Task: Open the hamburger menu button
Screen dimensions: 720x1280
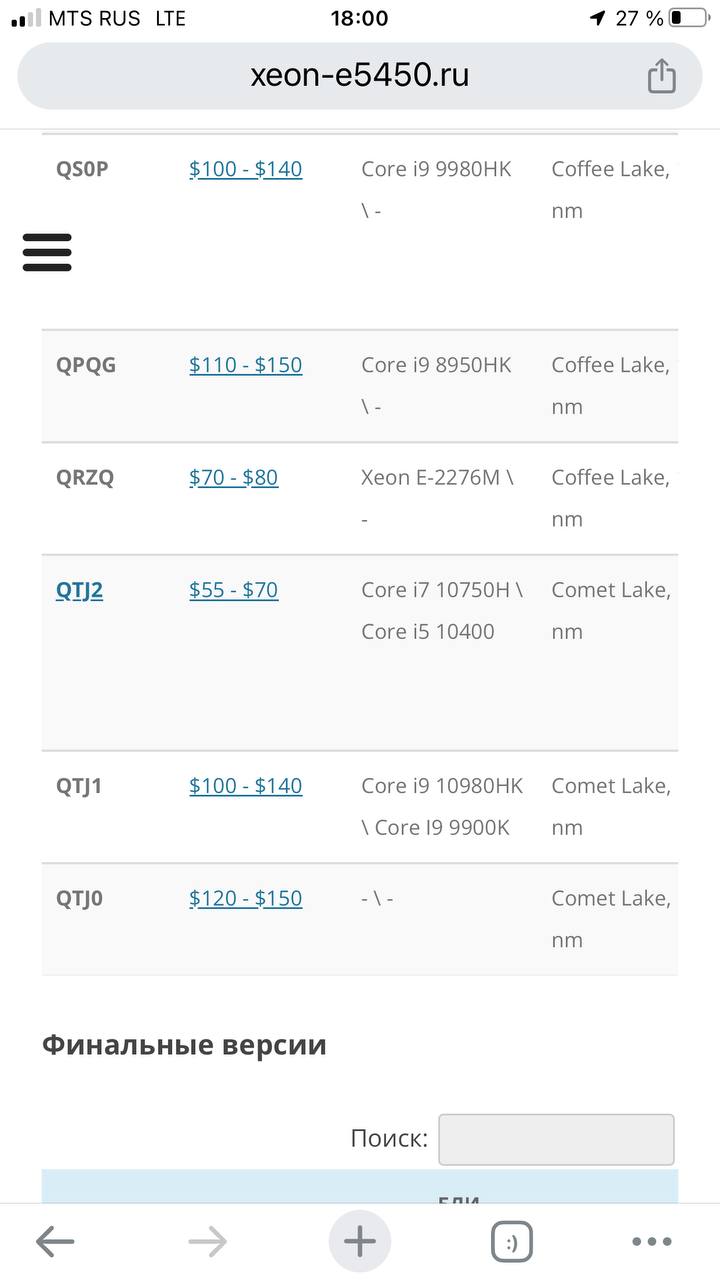Action: pos(47,252)
